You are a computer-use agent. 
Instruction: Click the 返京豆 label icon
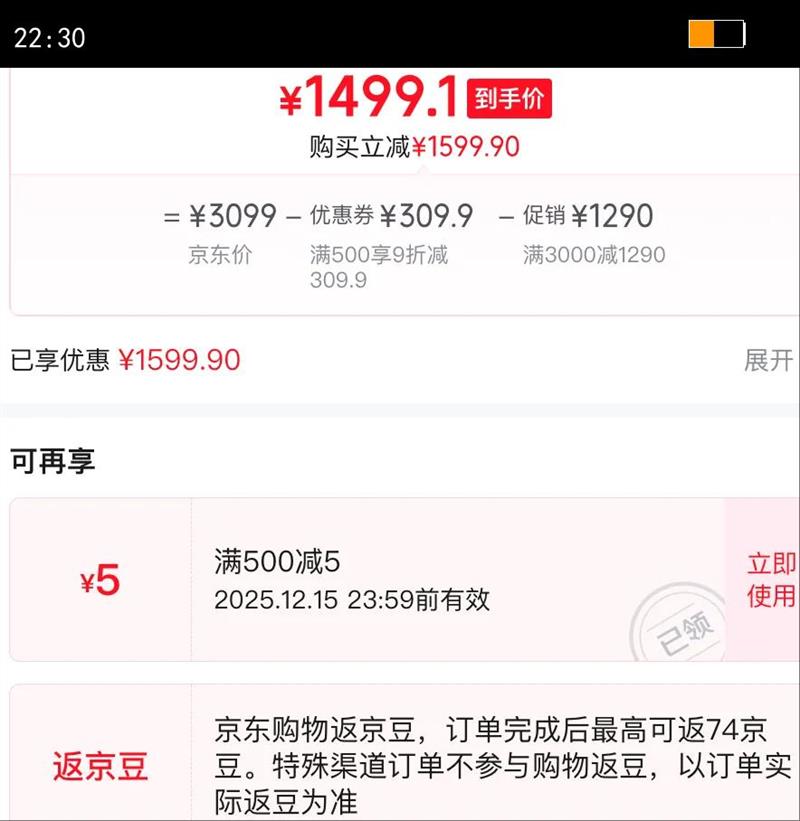(x=96, y=763)
